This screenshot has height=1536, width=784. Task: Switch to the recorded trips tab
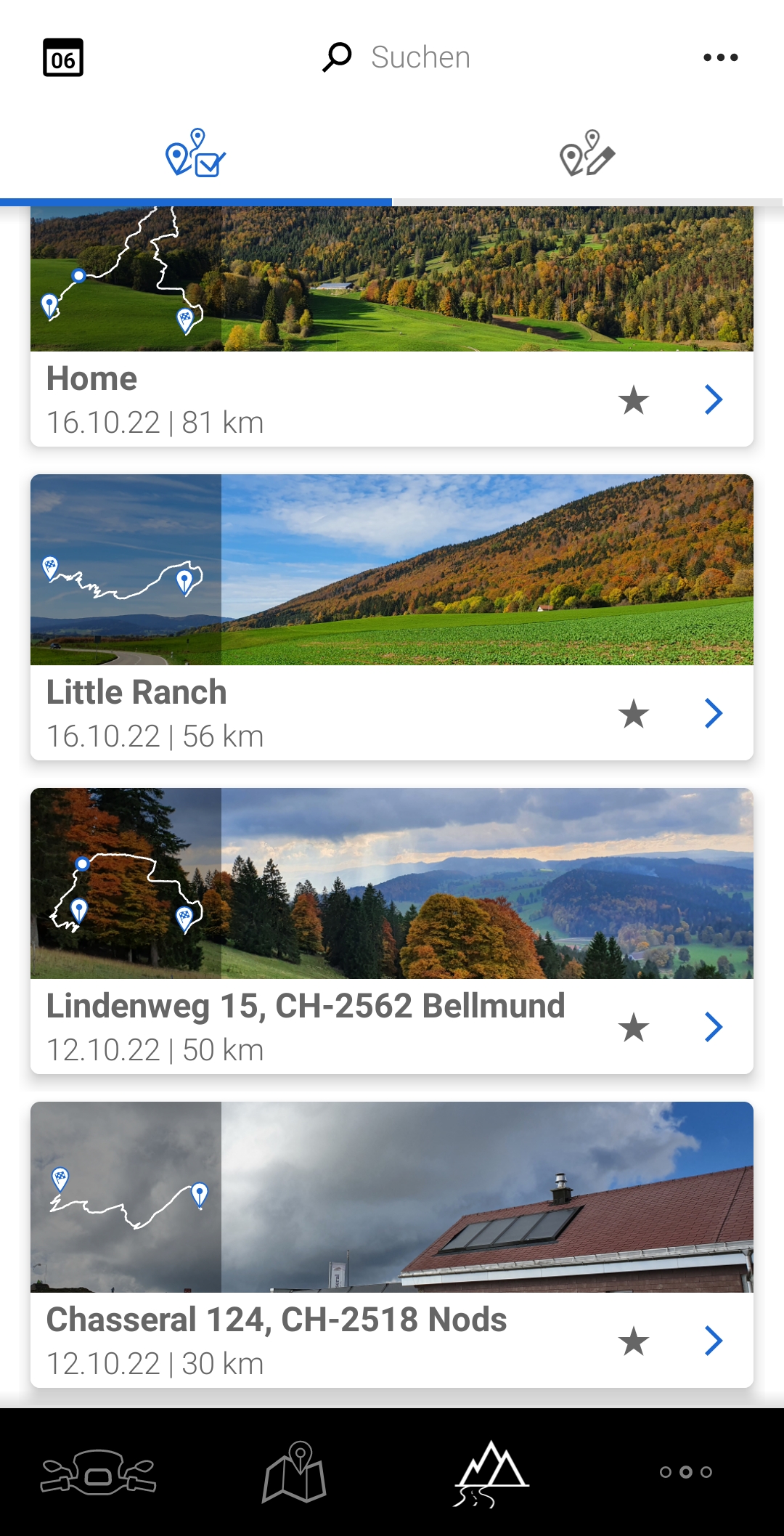click(195, 153)
